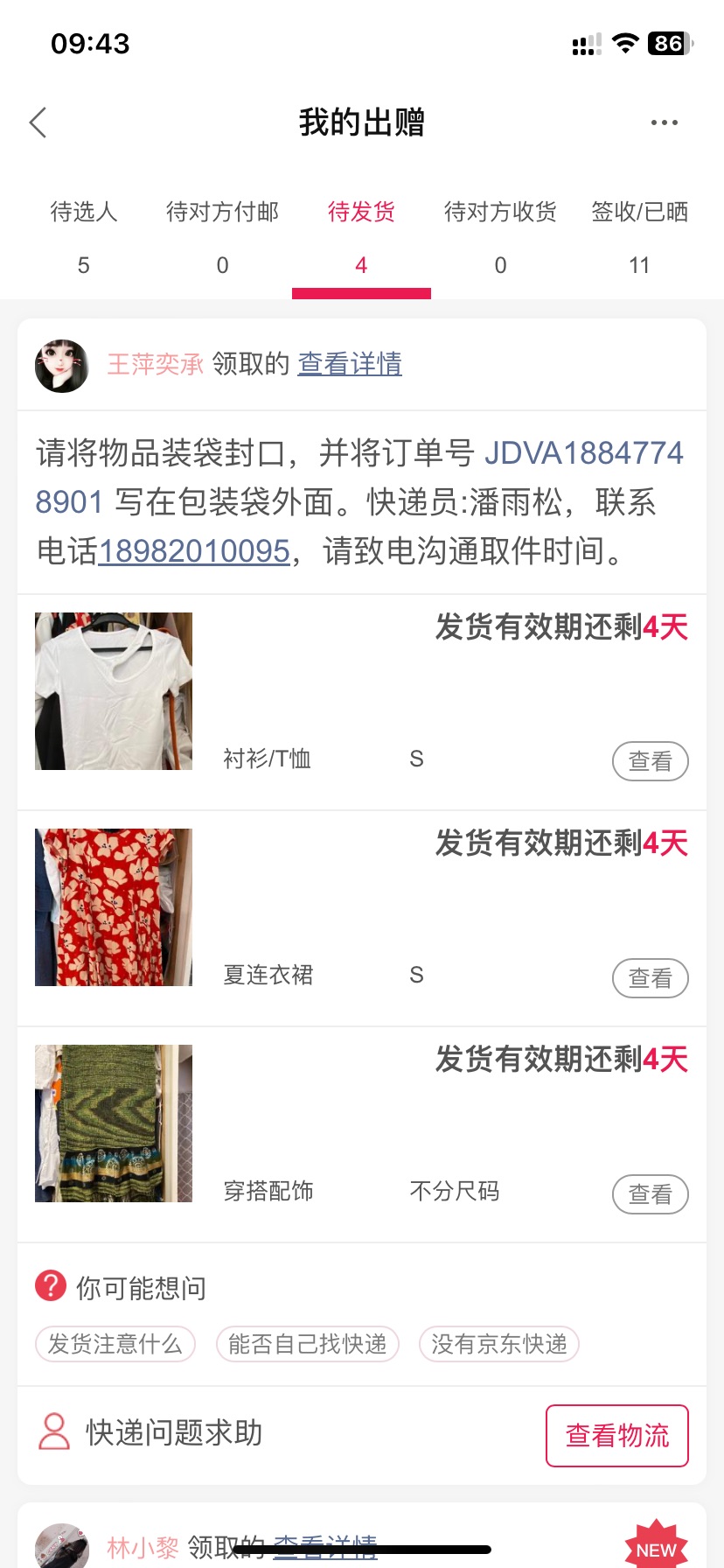Open the three-dot overflow menu

[665, 122]
